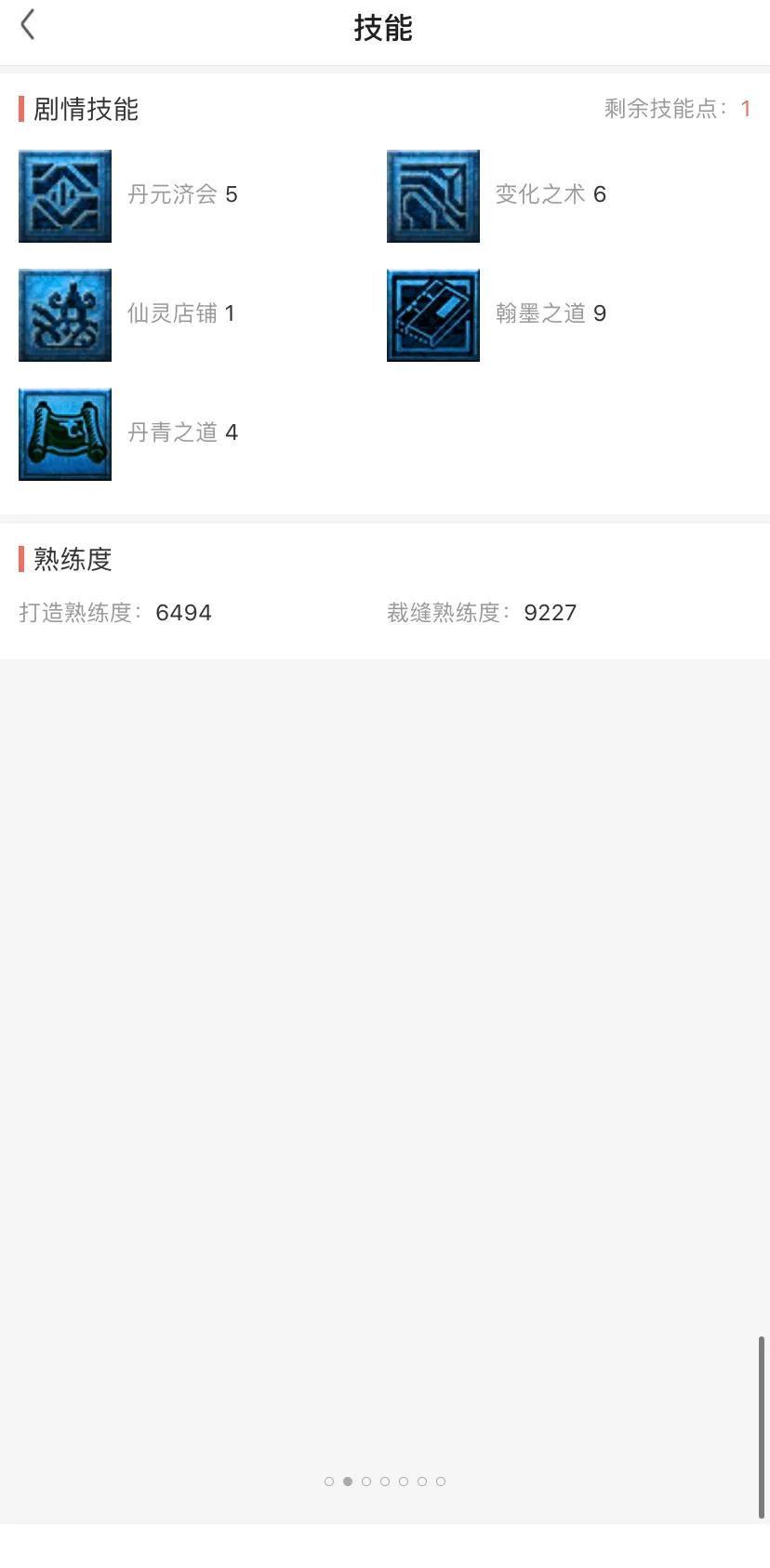This screenshot has width=770, height=1568.
Task: Jump to the third page indicator dot
Action: [366, 1482]
